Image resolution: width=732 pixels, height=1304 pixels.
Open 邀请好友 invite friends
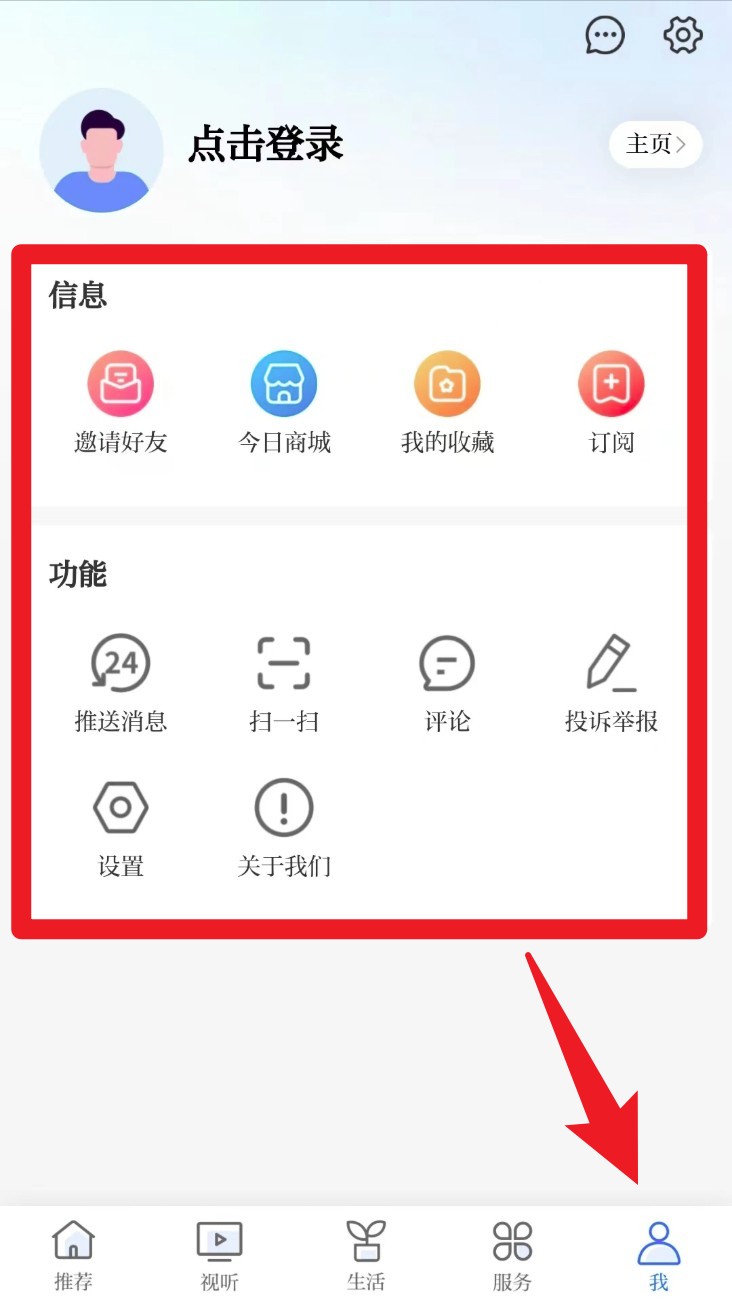click(x=120, y=402)
